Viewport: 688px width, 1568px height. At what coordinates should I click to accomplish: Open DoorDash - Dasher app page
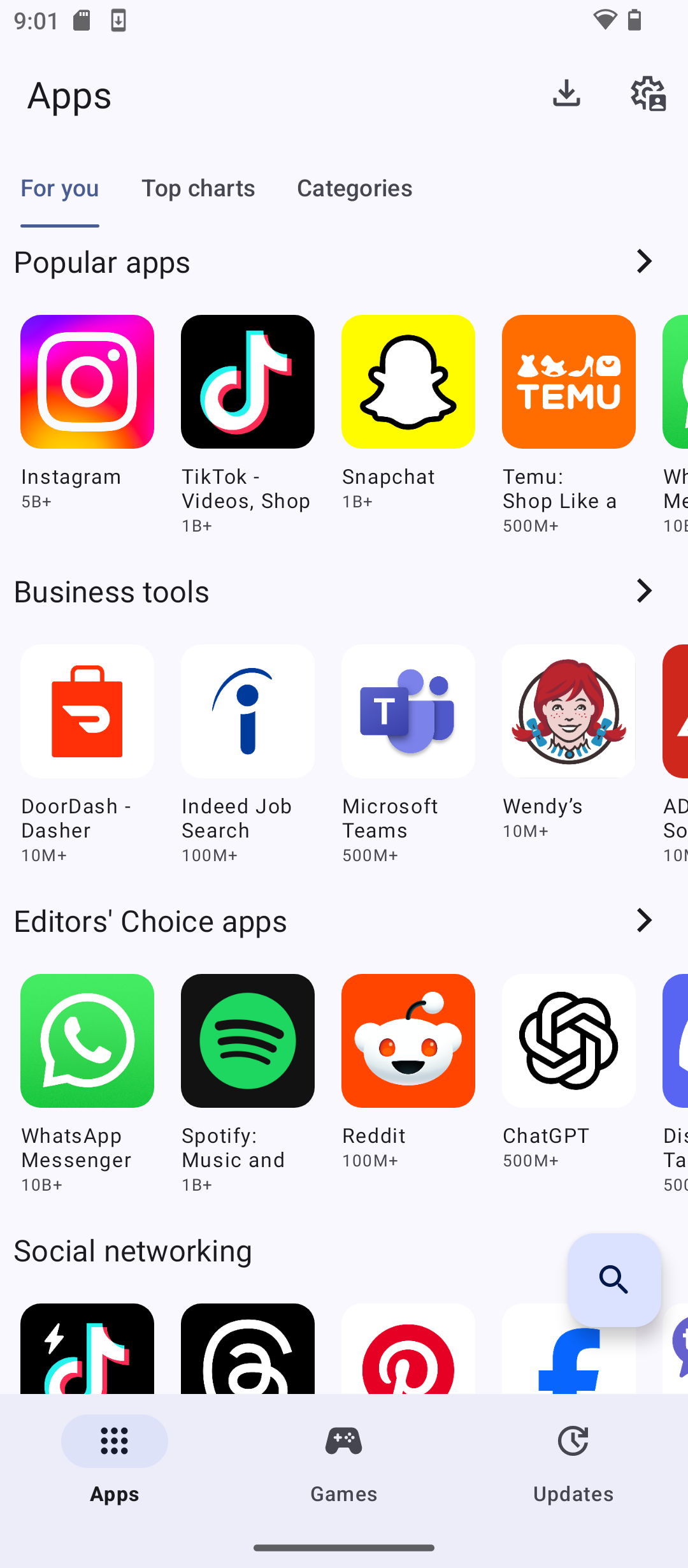pyautogui.click(x=87, y=711)
